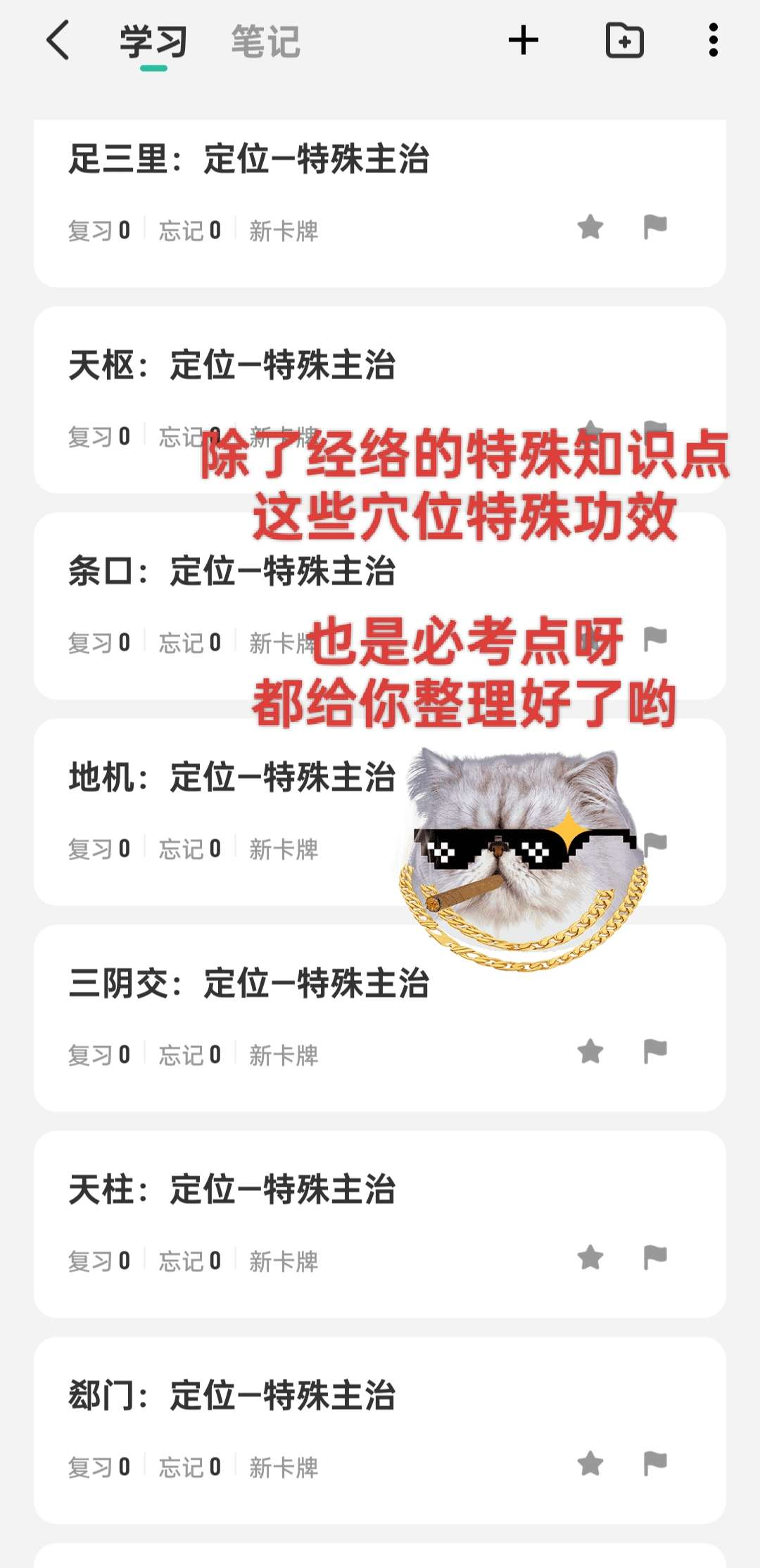The height and width of the screenshot is (1568, 760).
Task: Switch to the 笔记 tab
Action: [x=265, y=42]
